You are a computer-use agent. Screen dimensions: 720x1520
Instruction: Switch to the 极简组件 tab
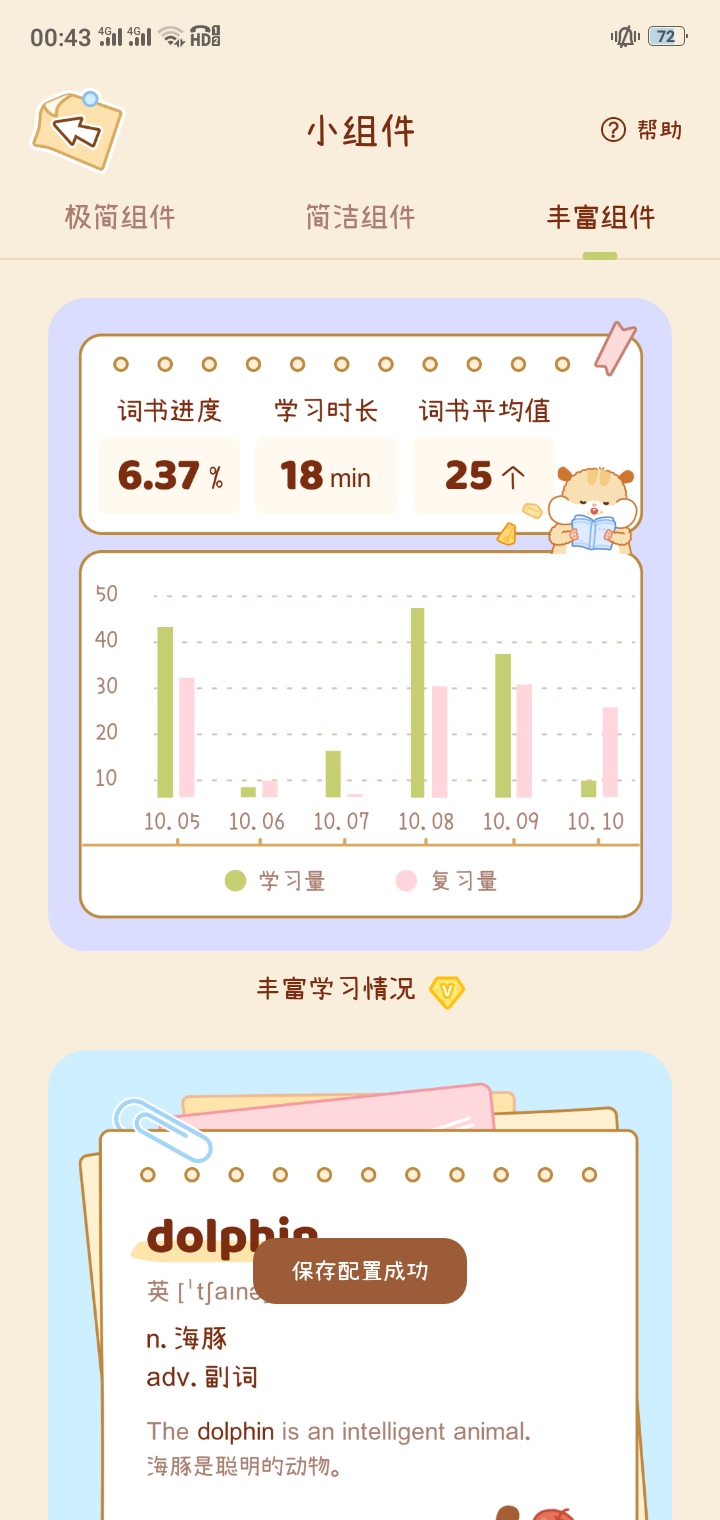point(120,217)
